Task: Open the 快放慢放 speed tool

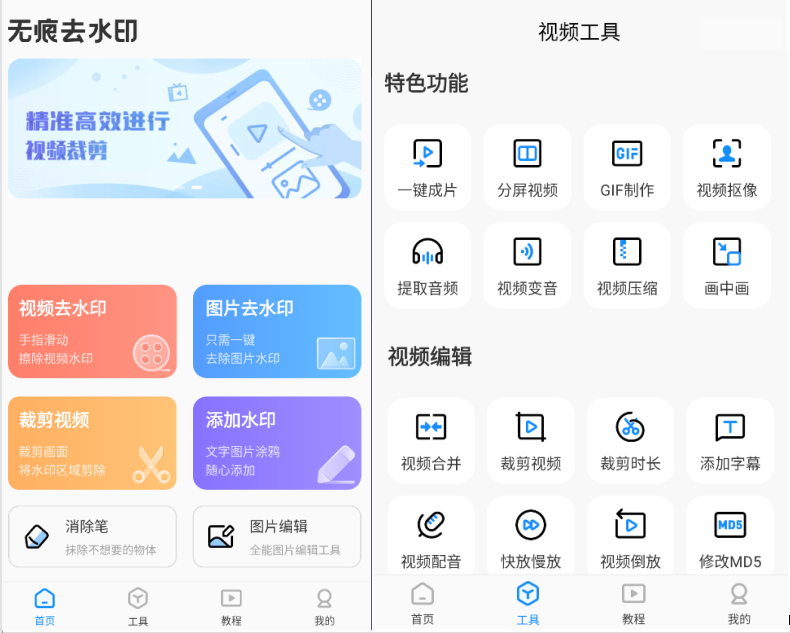Action: click(531, 537)
